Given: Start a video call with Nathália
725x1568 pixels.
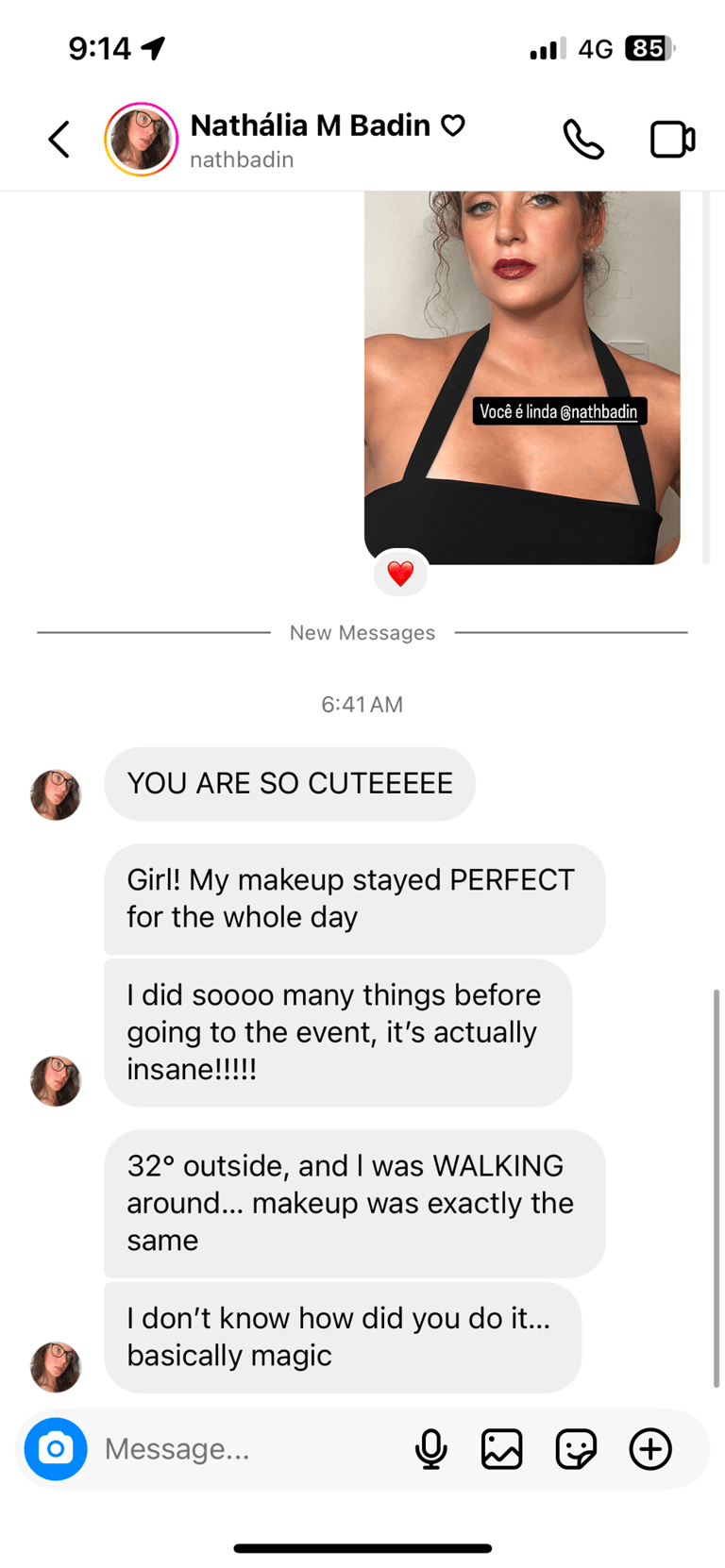Looking at the screenshot, I should [x=672, y=140].
